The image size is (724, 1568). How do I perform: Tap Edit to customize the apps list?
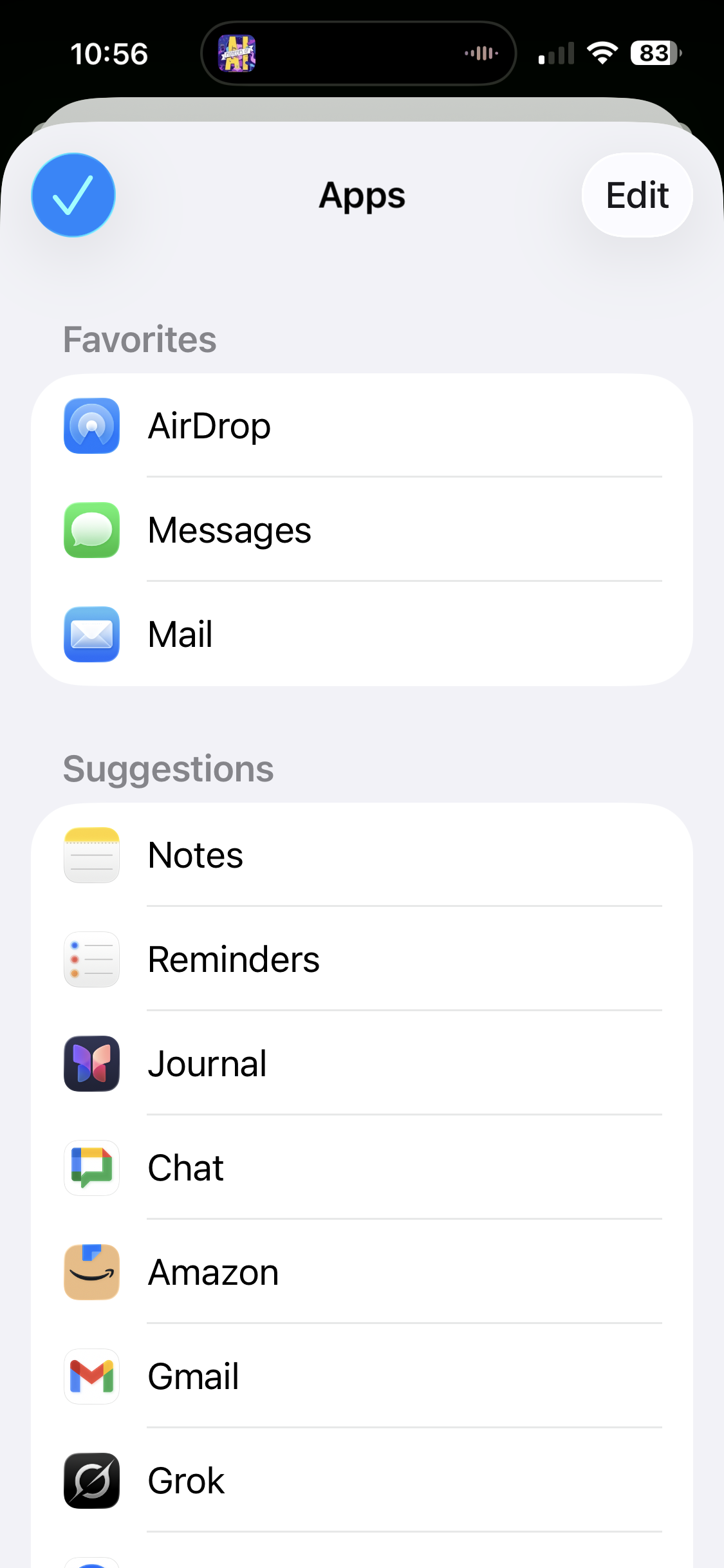click(636, 195)
